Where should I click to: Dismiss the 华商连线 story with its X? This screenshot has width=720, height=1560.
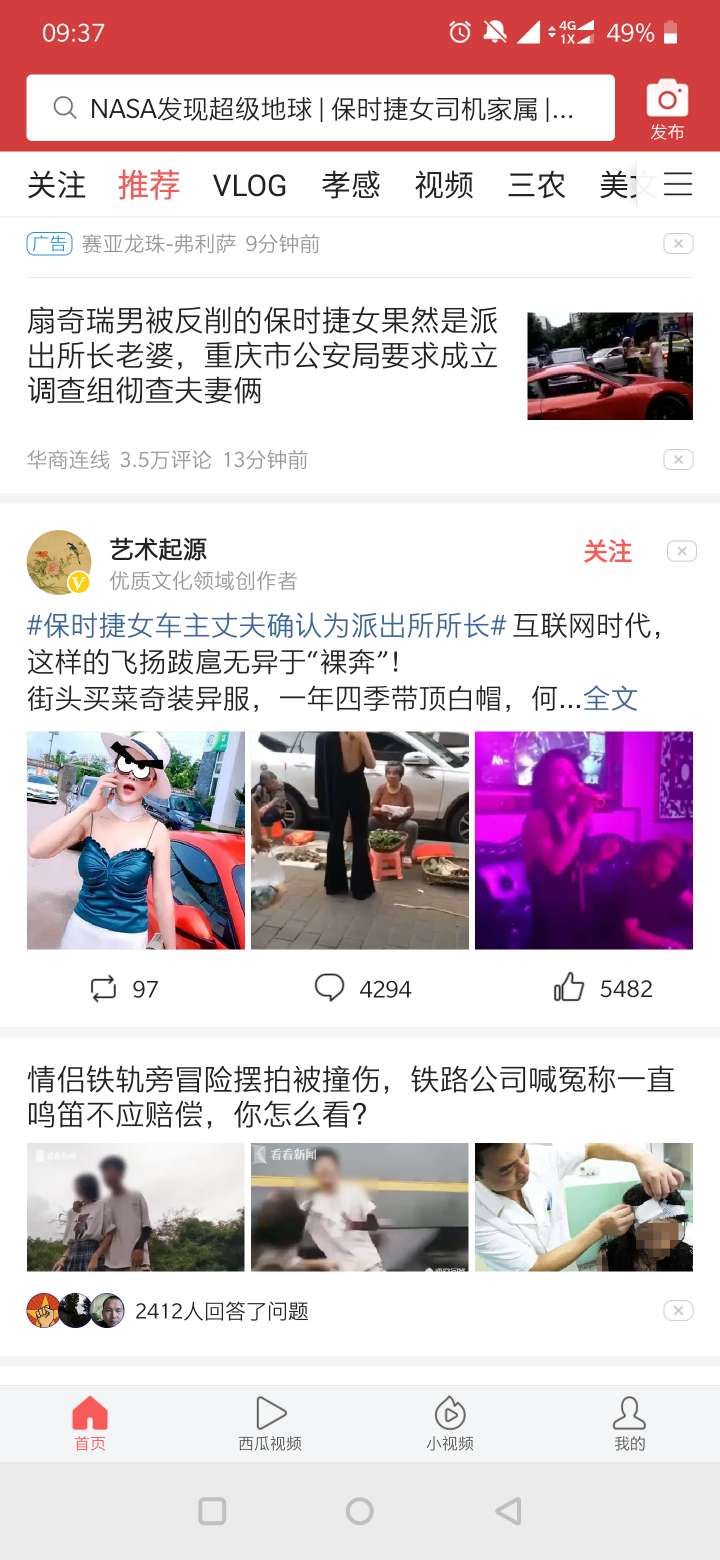click(679, 459)
